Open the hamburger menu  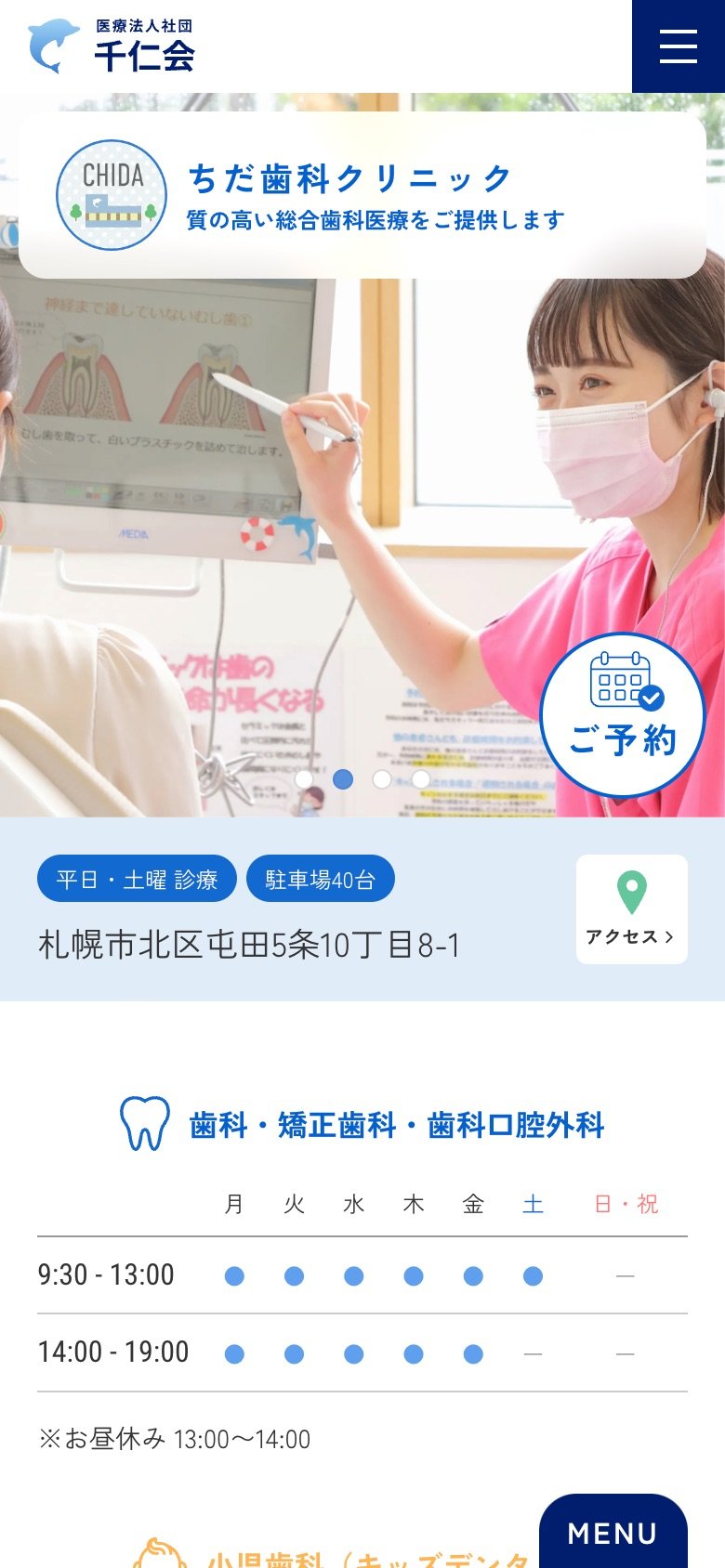(679, 46)
